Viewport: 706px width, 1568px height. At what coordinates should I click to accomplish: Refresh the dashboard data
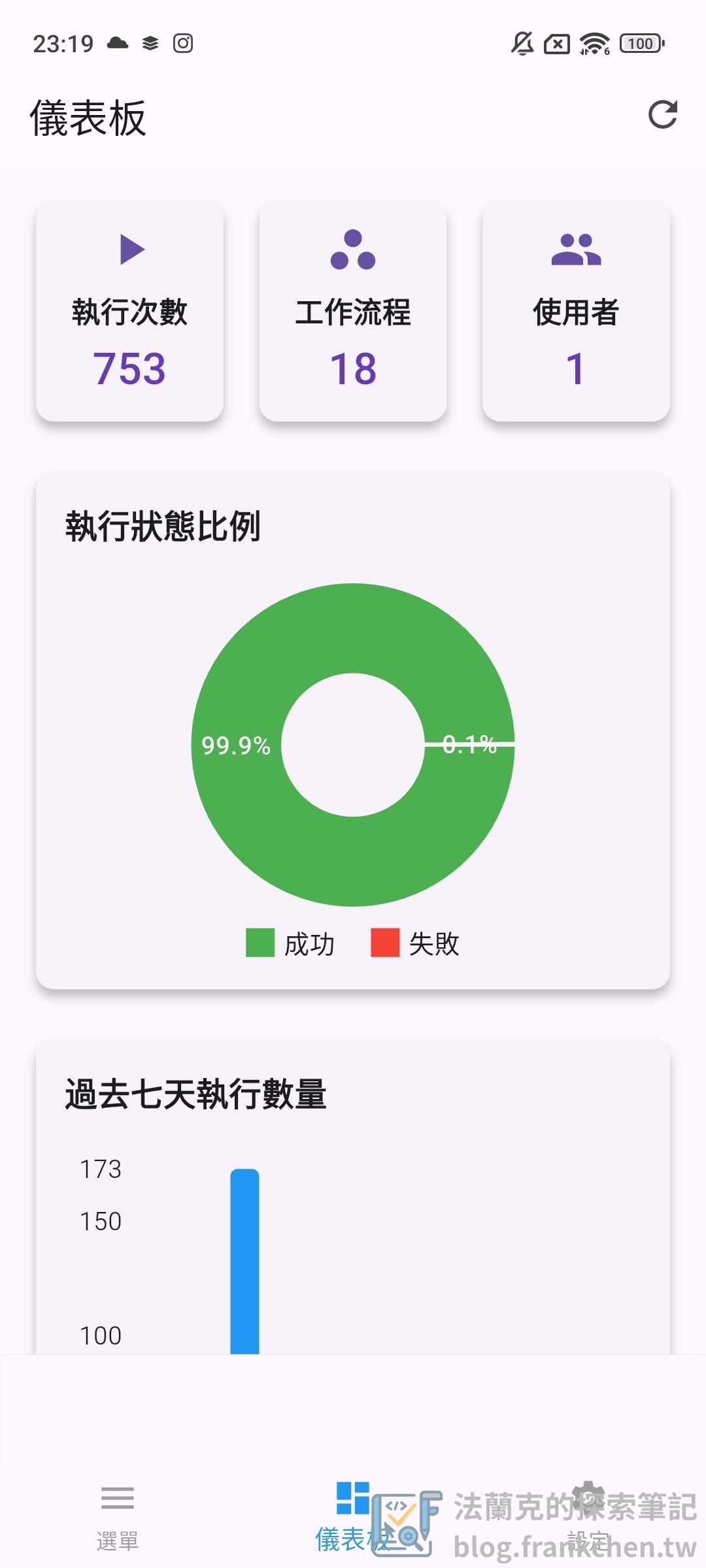(x=662, y=115)
